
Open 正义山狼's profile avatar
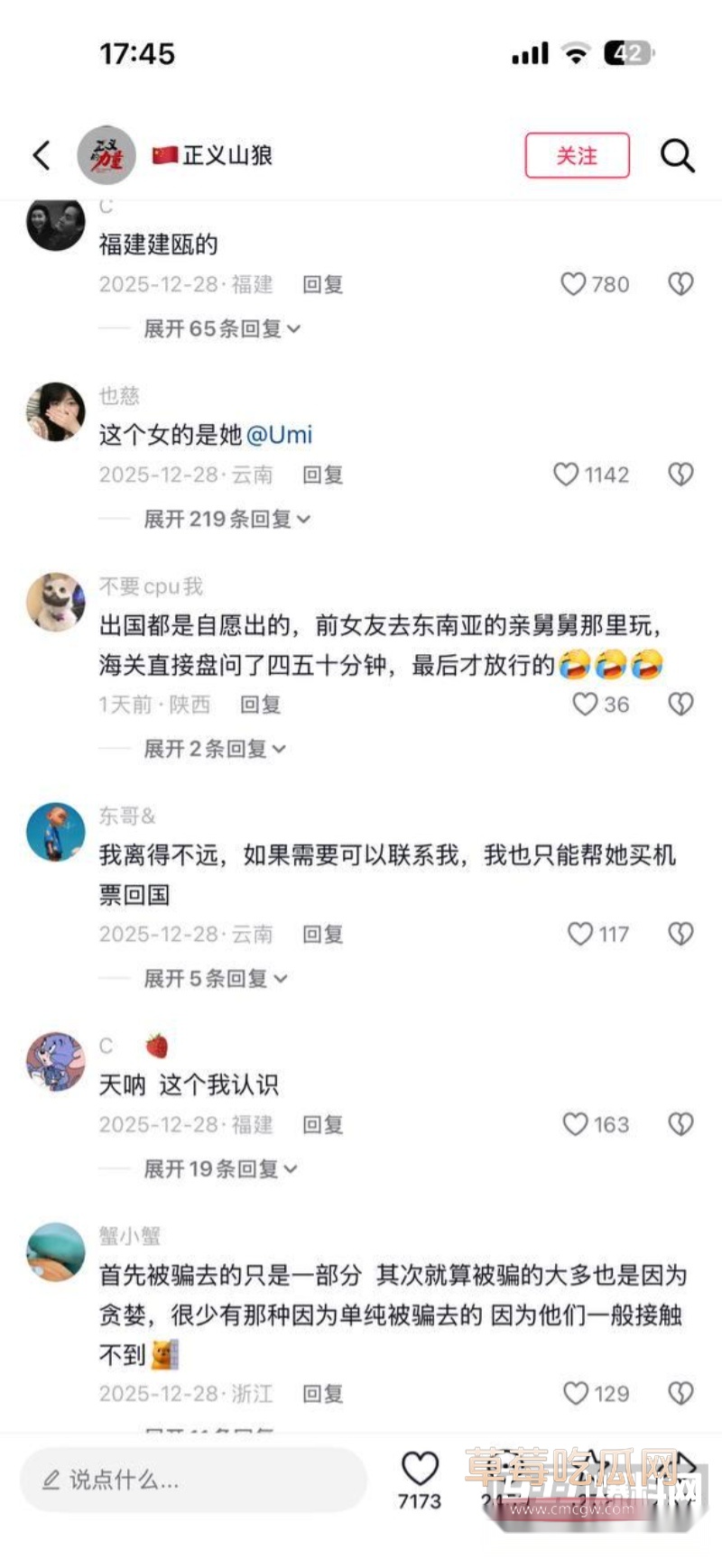pyautogui.click(x=106, y=154)
